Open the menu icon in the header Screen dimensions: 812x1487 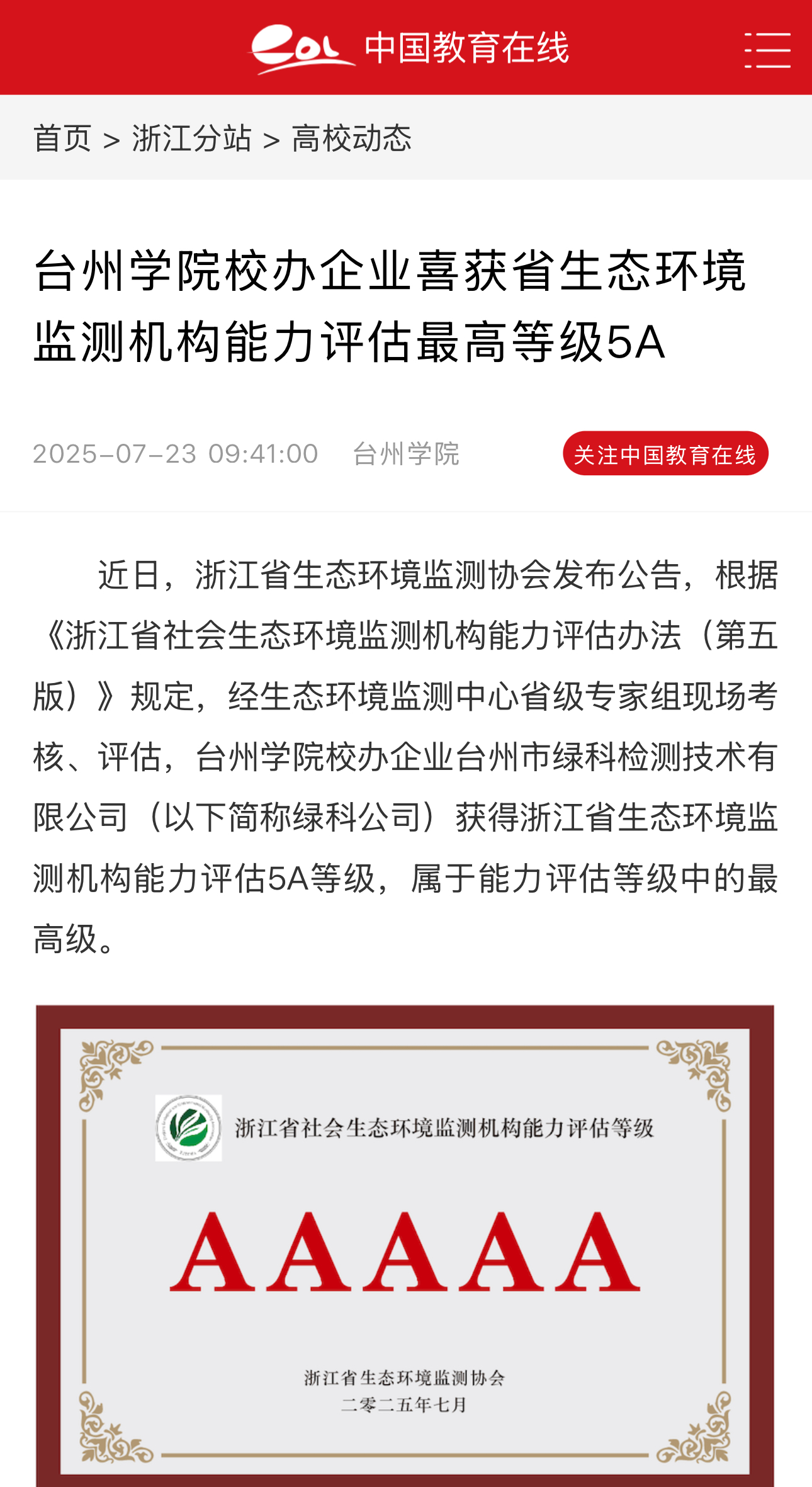(767, 50)
